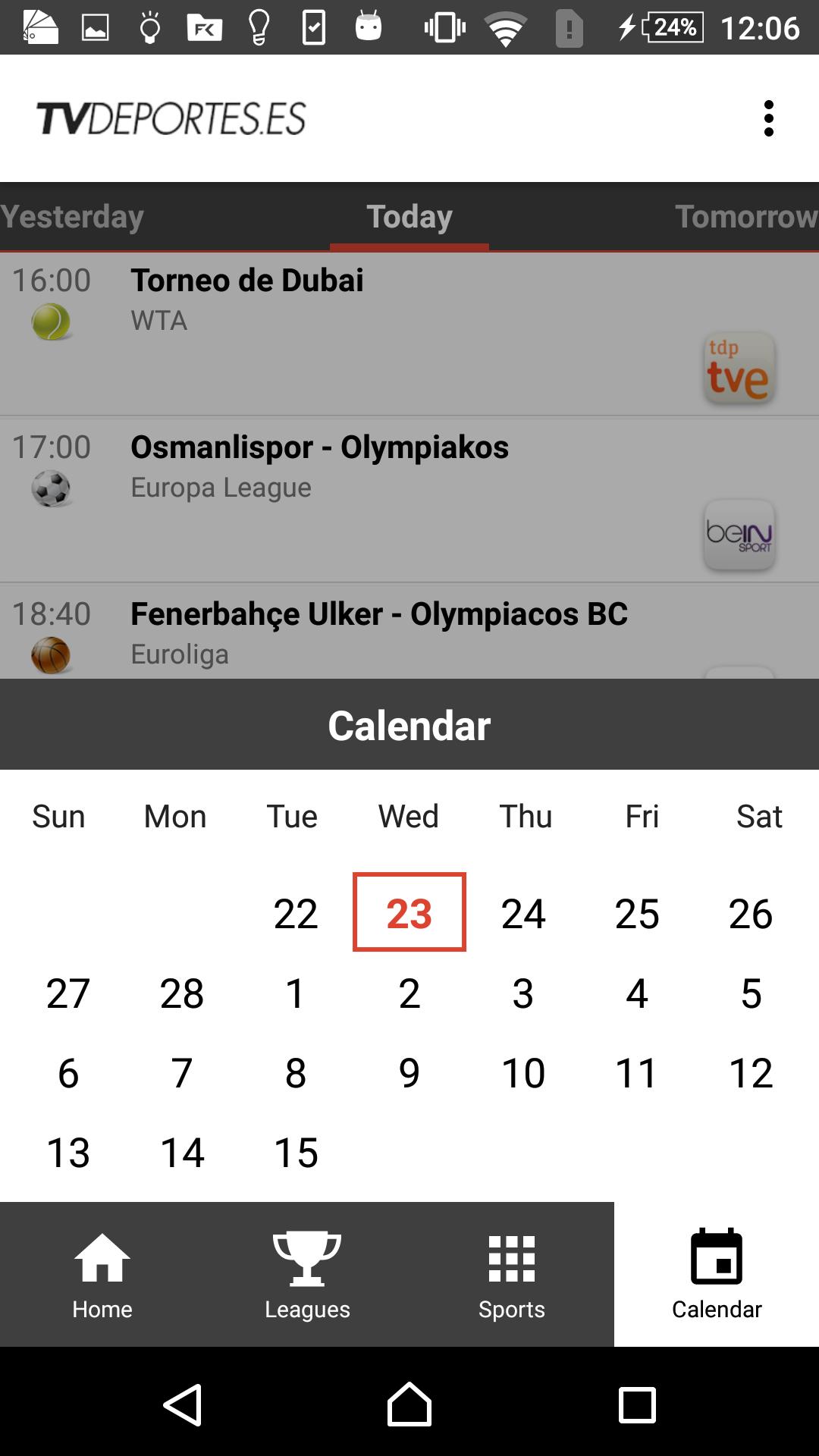819x1456 pixels.
Task: Tap the basketball icon for Fenerbahçe game
Action: 51,654
